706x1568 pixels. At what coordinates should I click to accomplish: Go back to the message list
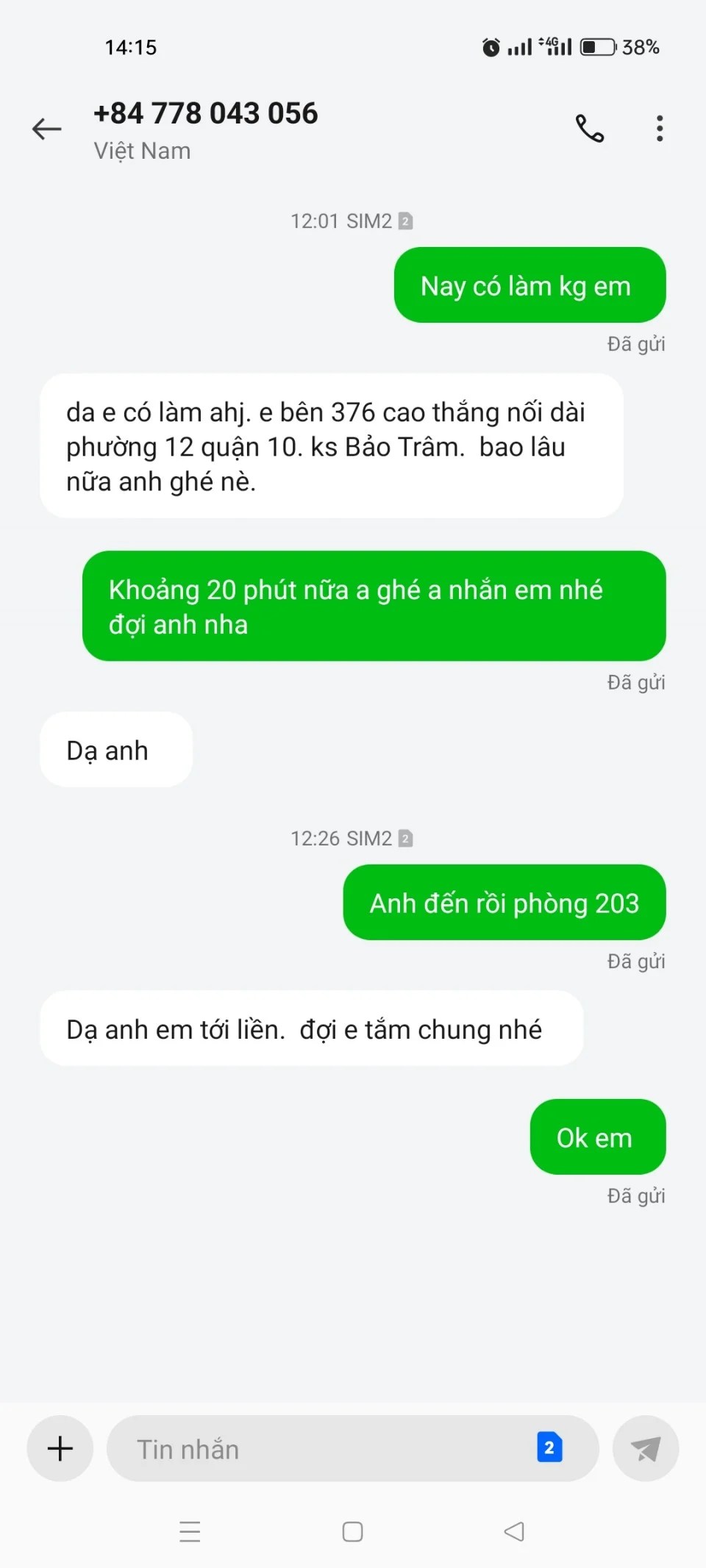click(x=46, y=129)
